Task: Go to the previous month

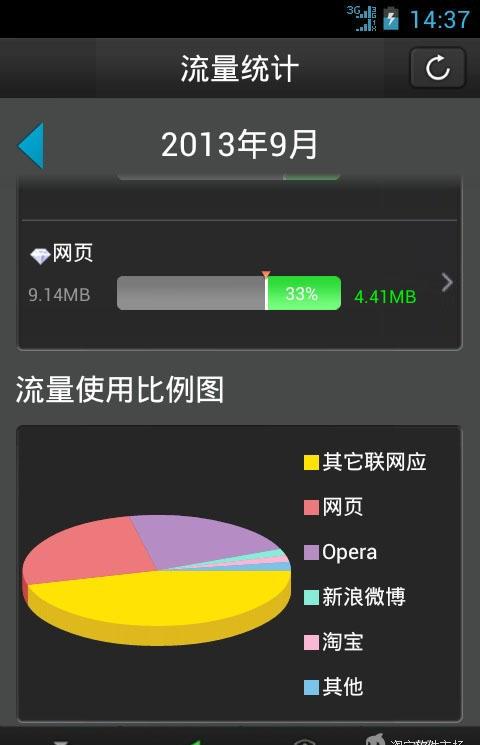Action: (x=31, y=145)
